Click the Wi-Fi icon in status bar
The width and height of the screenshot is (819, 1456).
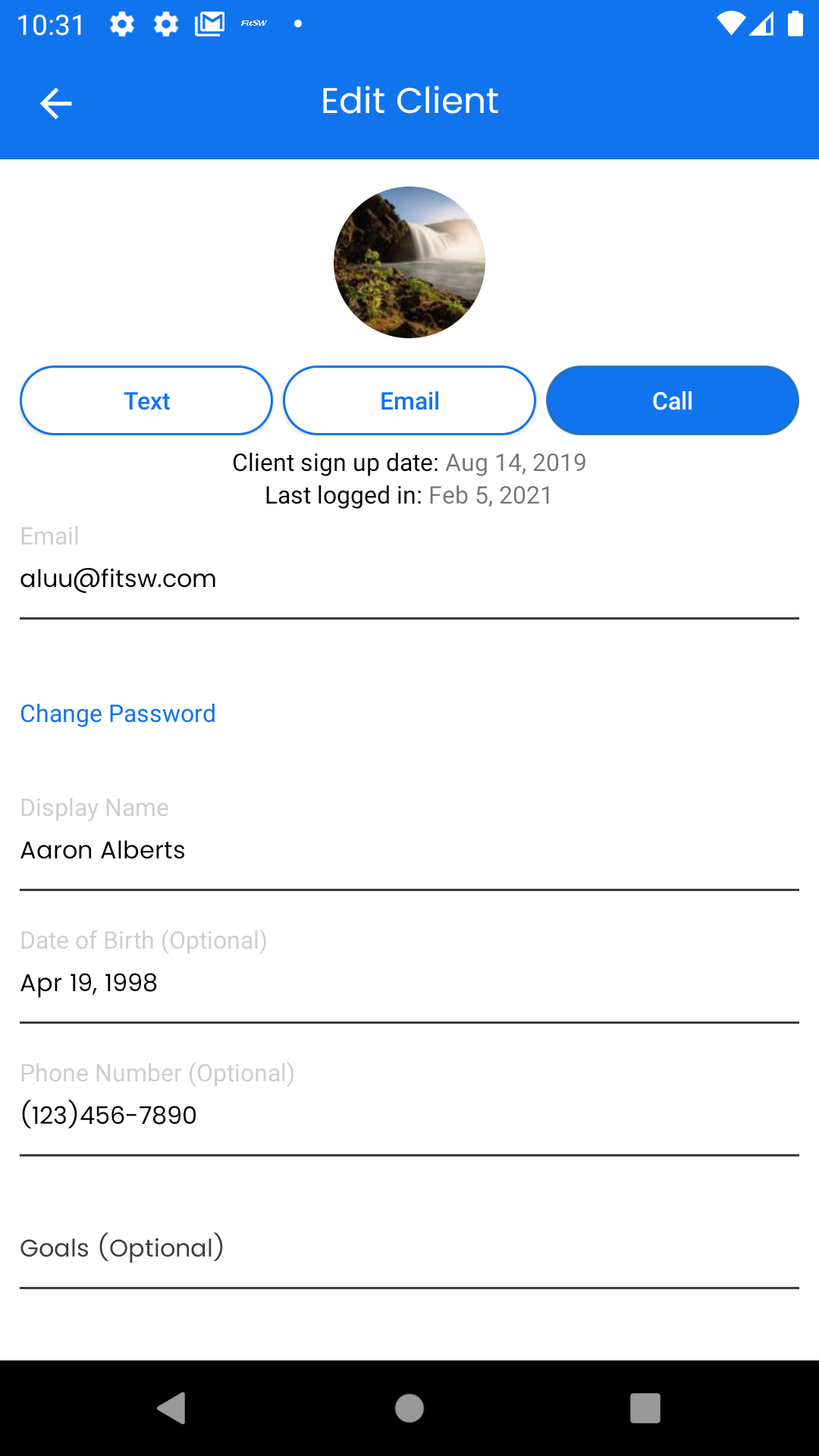(730, 23)
